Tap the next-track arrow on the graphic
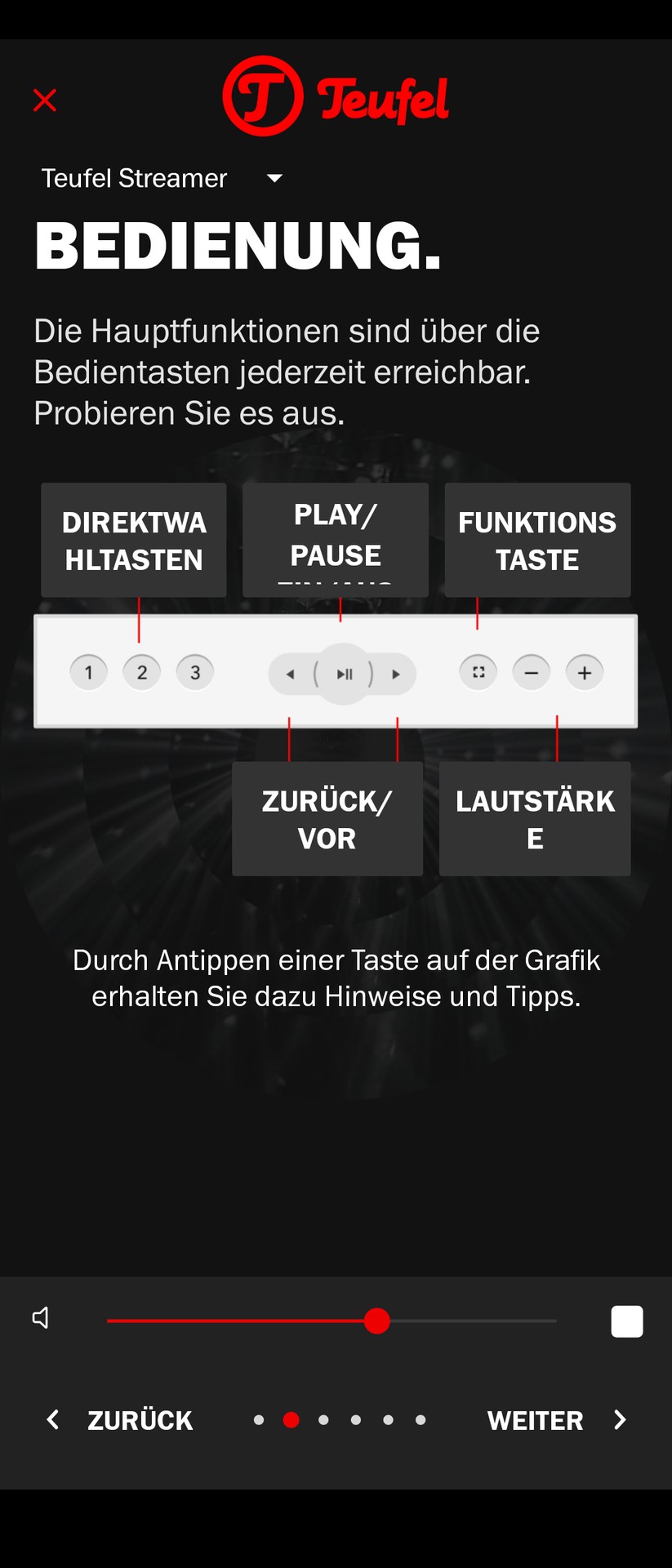672x1568 pixels. [397, 674]
